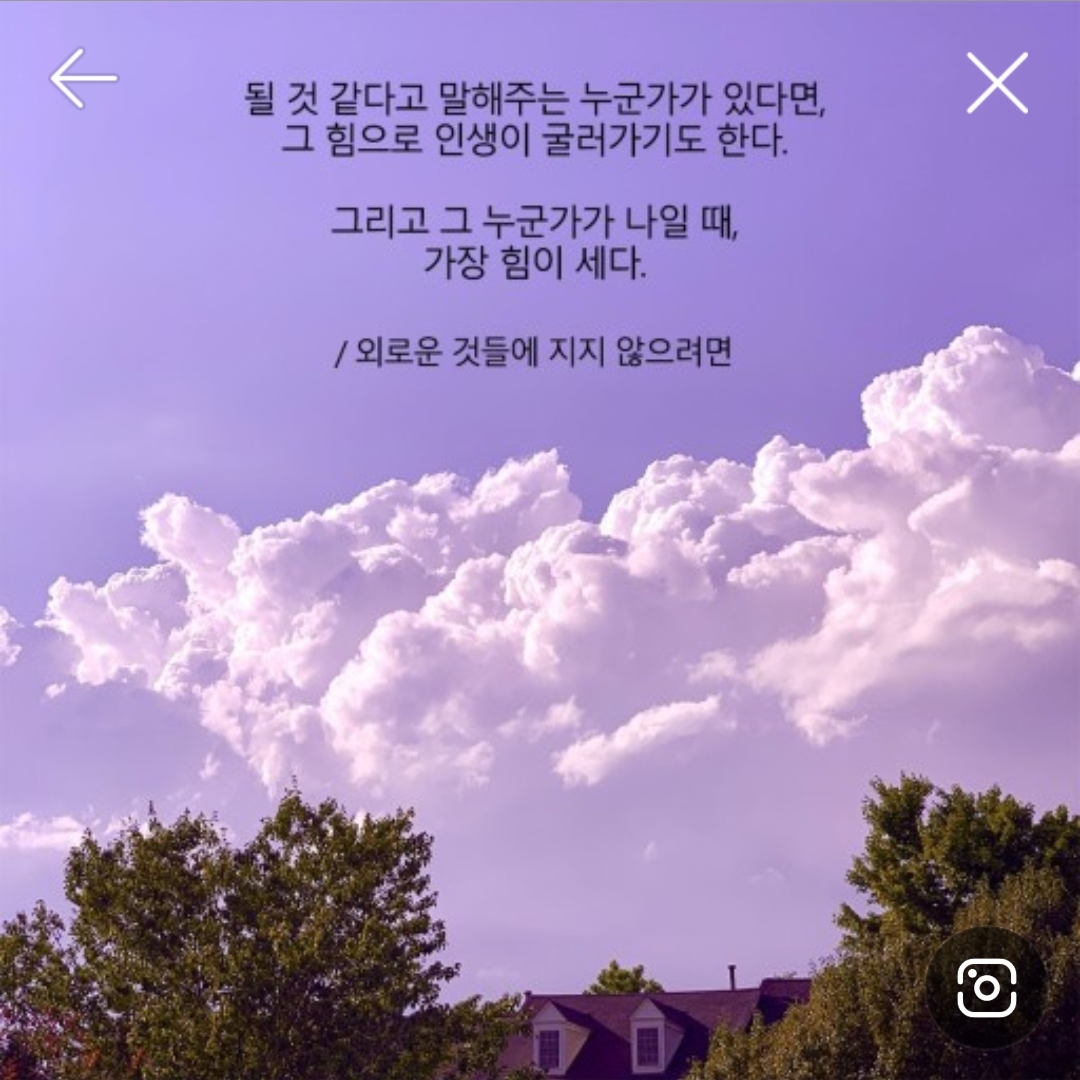This screenshot has height=1080, width=1080.
Task: Close the quote card view
Action: click(x=996, y=83)
